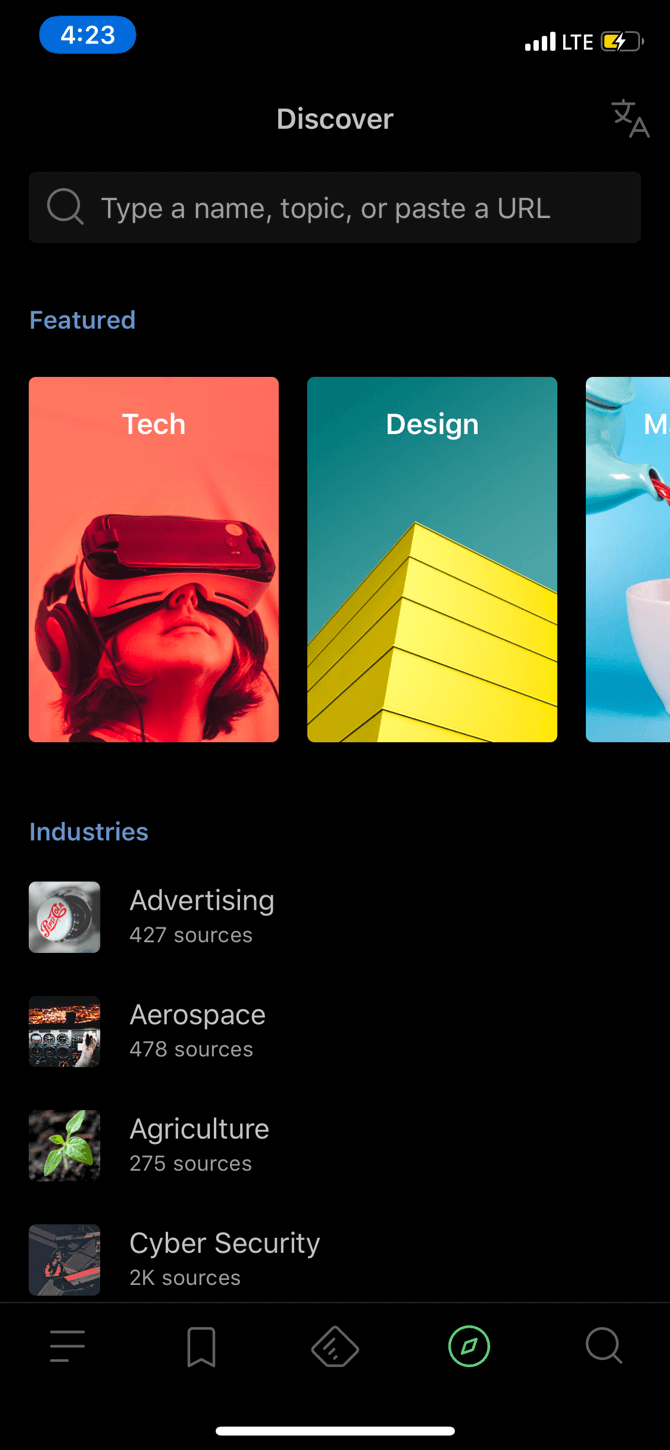
Task: Open the Design featured card
Action: coord(432,559)
